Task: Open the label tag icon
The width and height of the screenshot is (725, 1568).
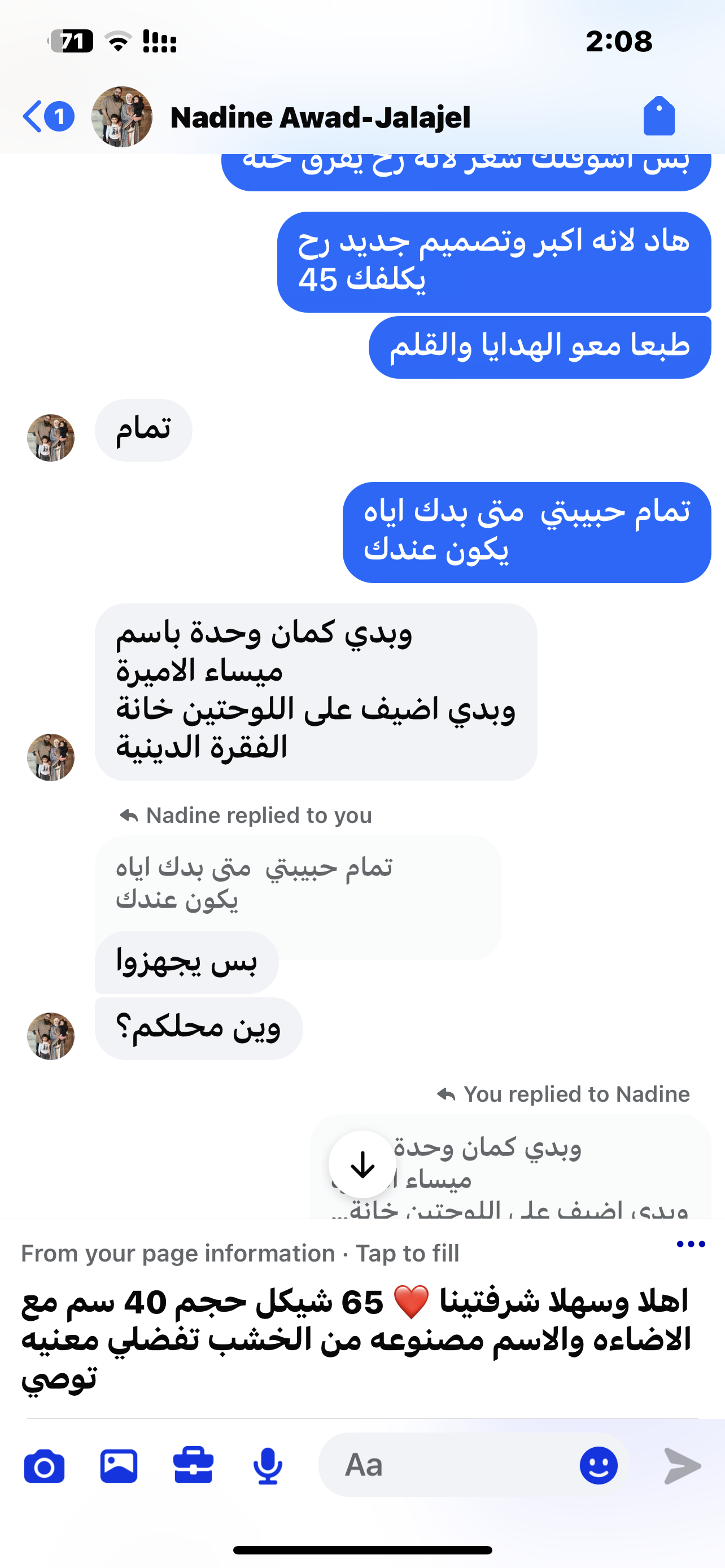Action: (658, 116)
